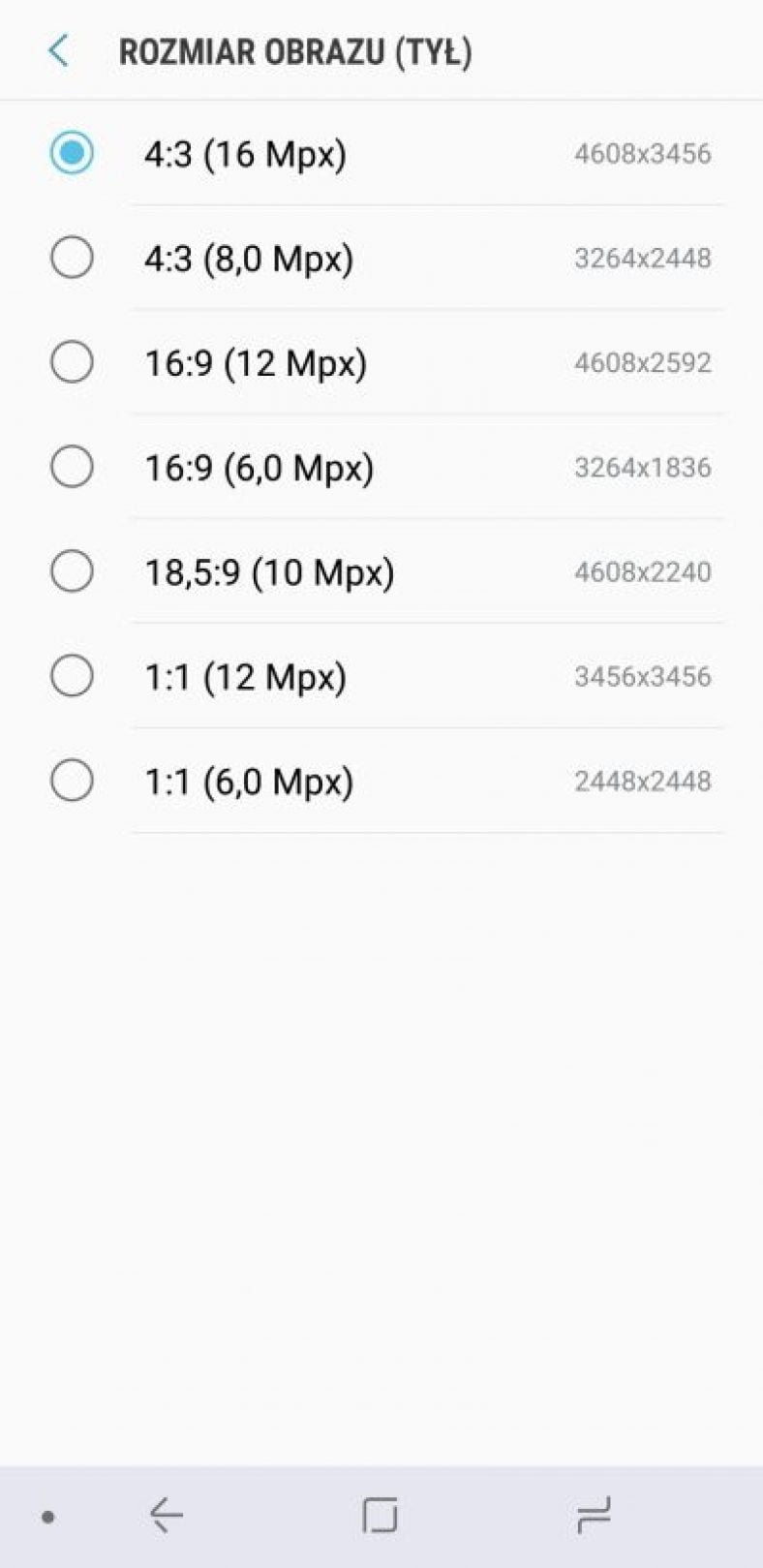Tap the system home button
Image resolution: width=763 pixels, height=1568 pixels.
click(380, 1516)
